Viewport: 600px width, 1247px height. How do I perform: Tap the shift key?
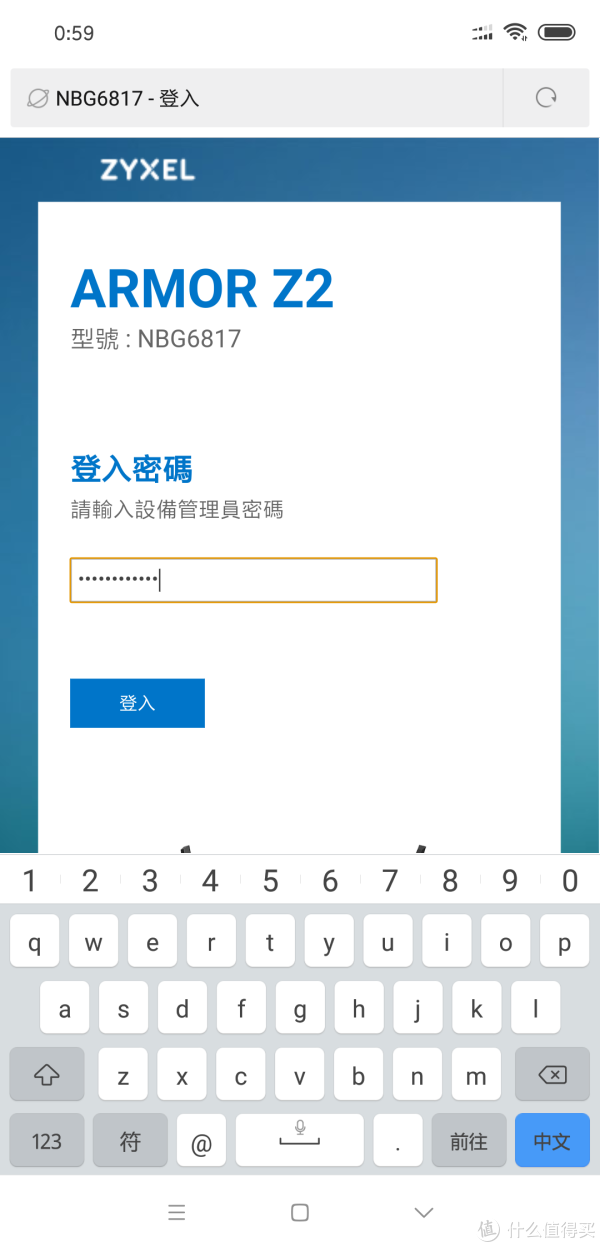click(46, 1075)
